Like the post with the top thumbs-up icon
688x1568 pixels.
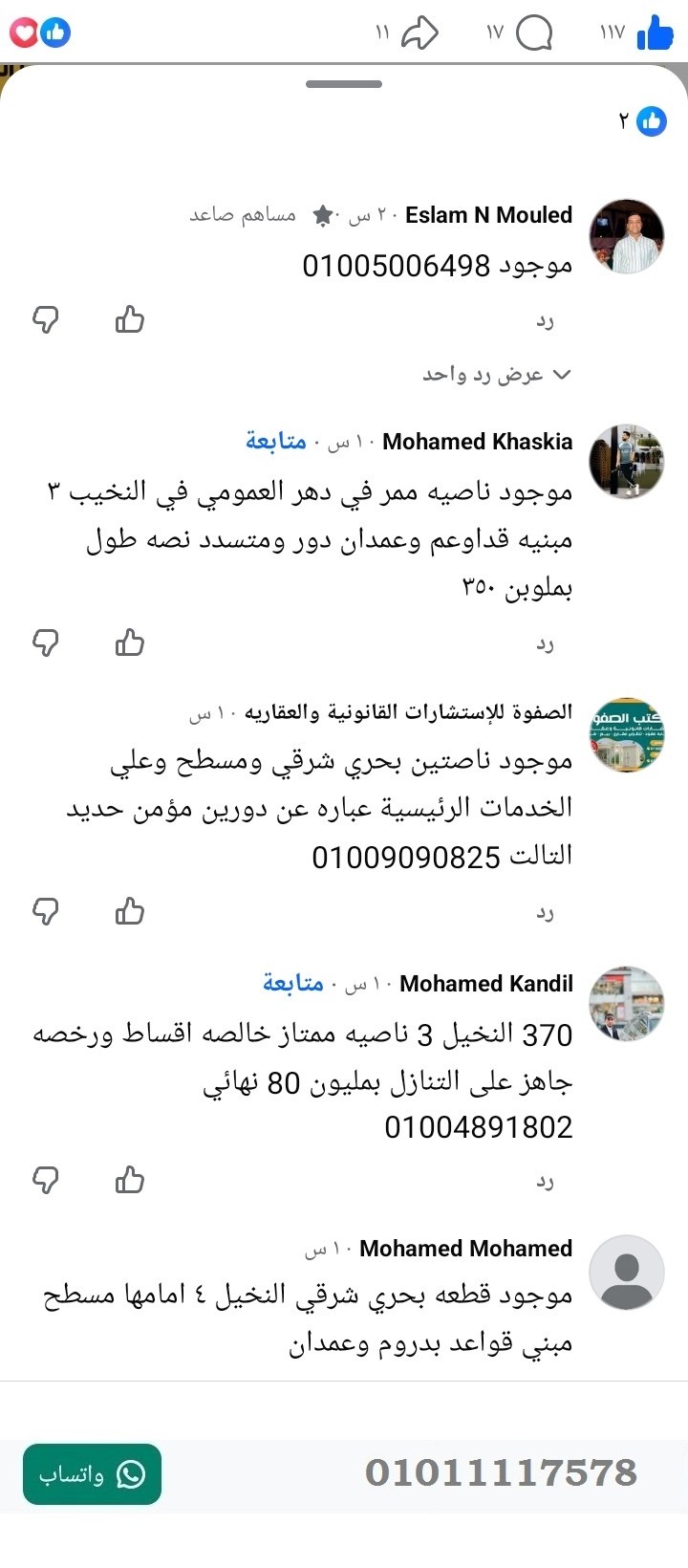tap(655, 32)
